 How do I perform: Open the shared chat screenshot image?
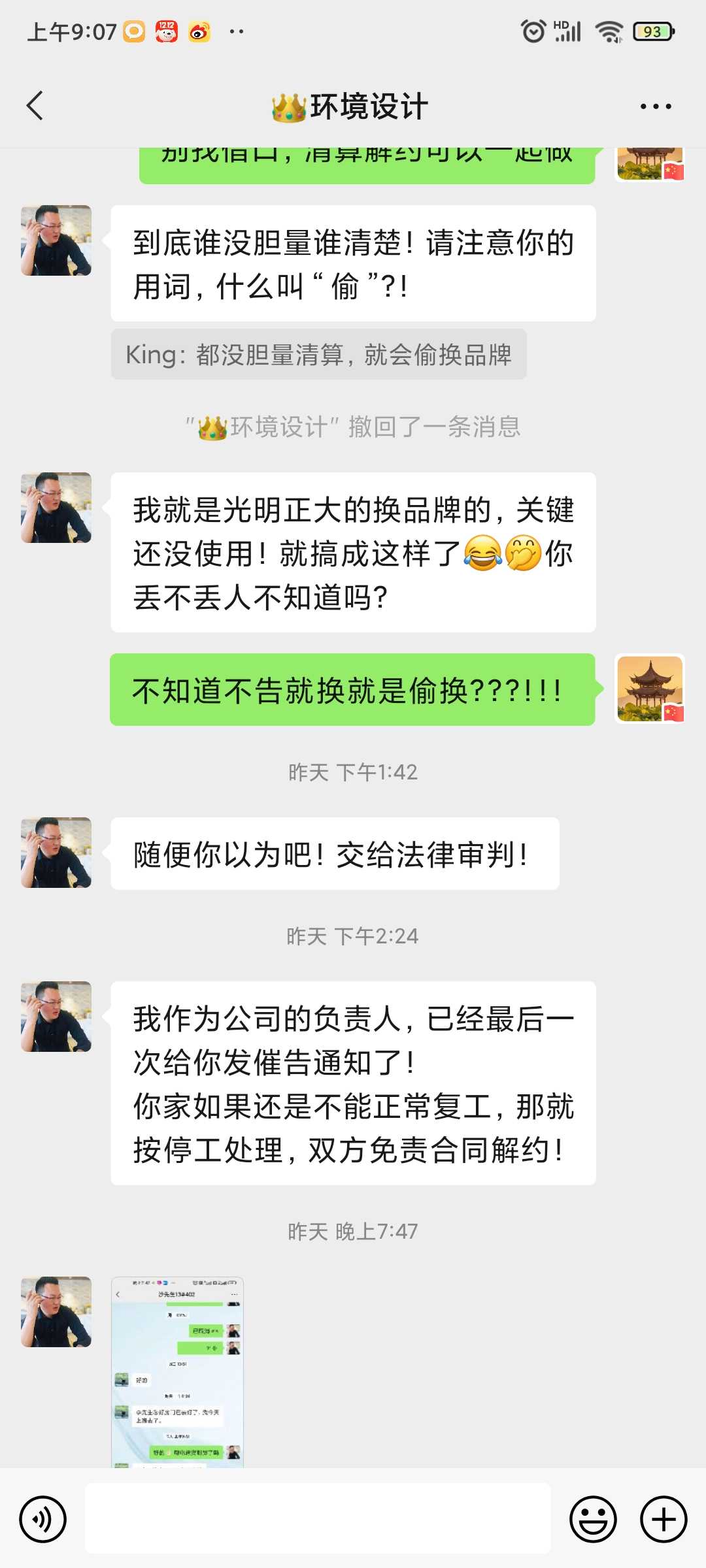point(178,1371)
